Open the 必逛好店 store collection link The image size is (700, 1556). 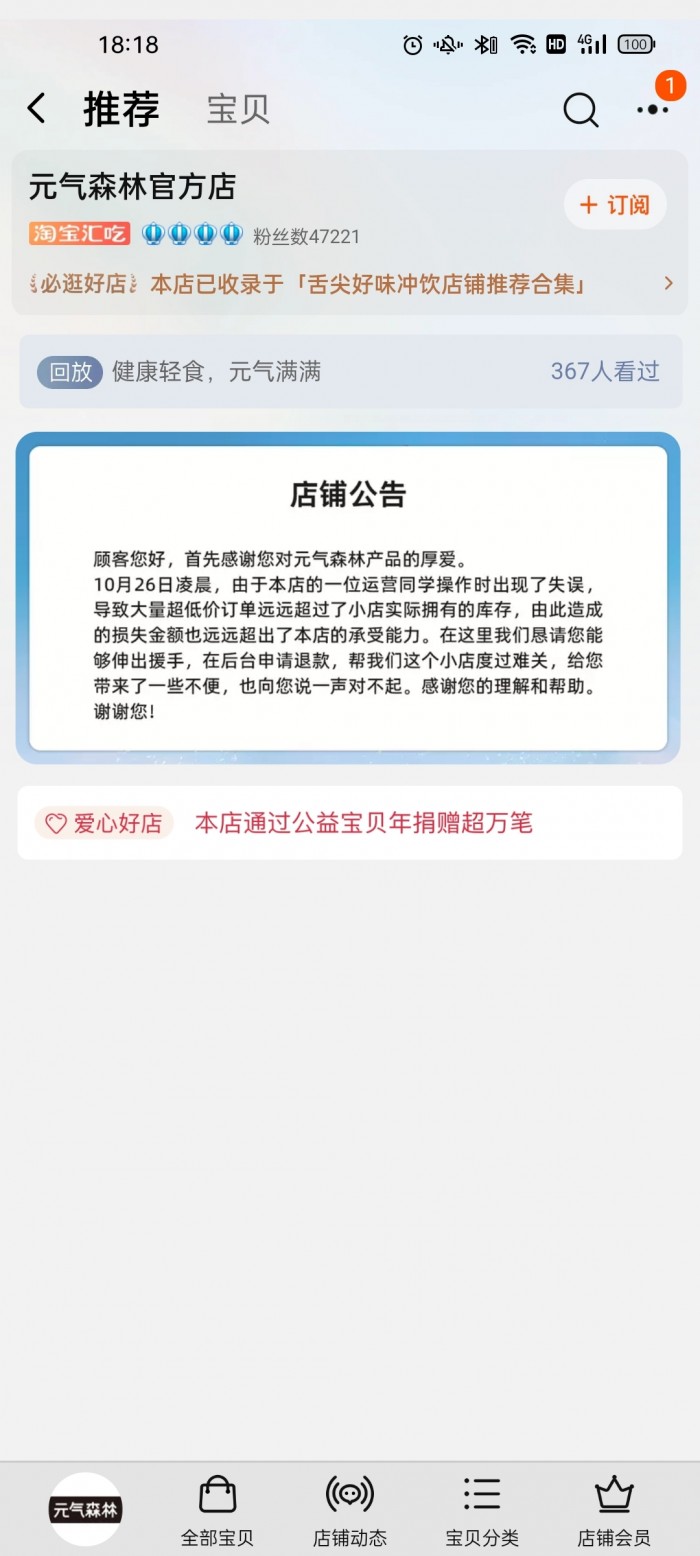(350, 284)
